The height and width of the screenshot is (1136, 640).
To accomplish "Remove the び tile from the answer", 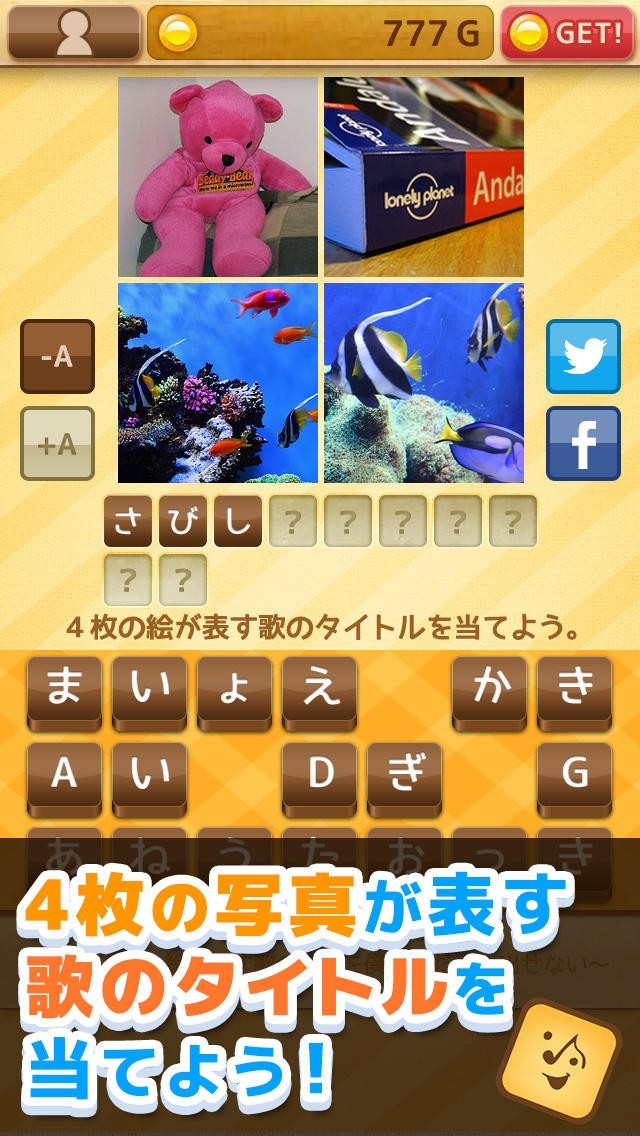I will click(x=183, y=521).
